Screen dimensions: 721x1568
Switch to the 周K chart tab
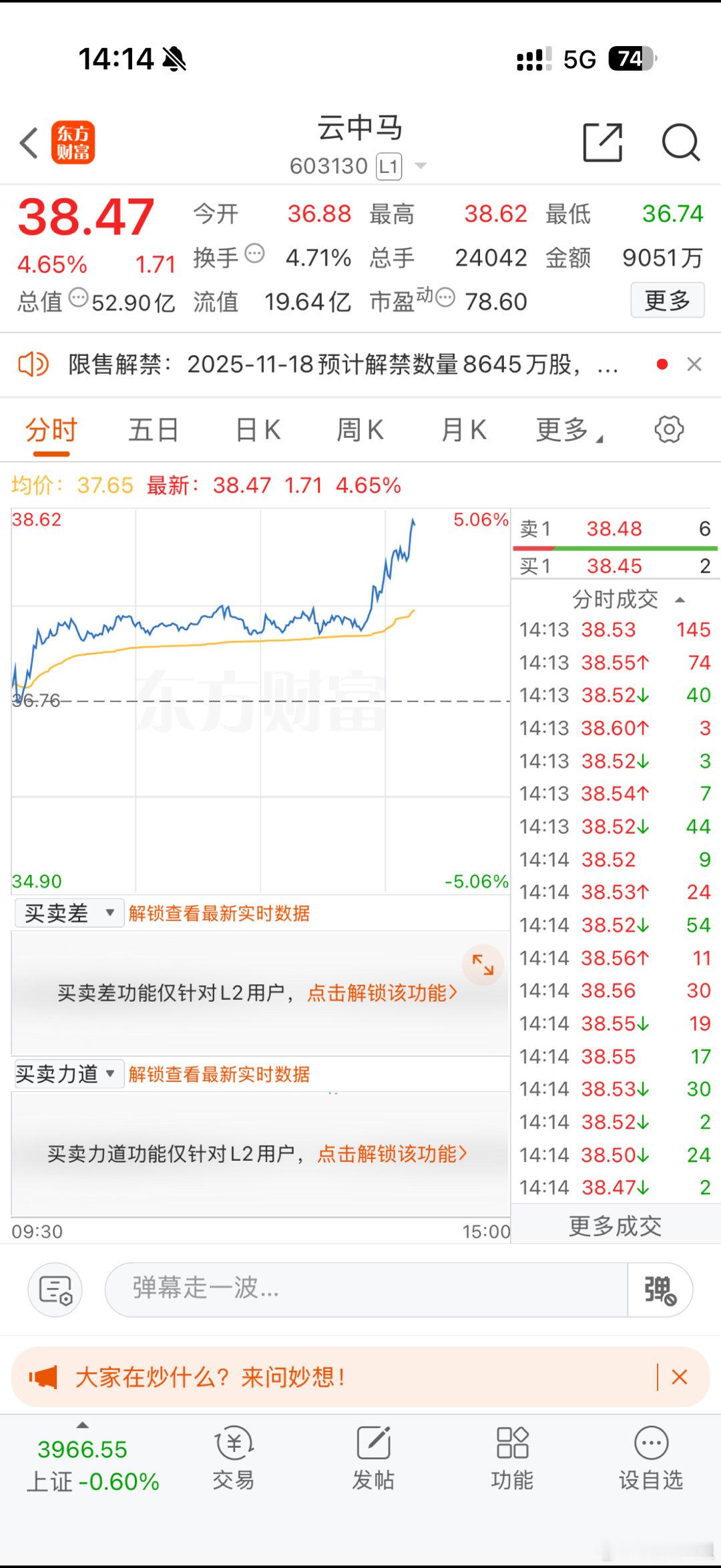pos(360,431)
